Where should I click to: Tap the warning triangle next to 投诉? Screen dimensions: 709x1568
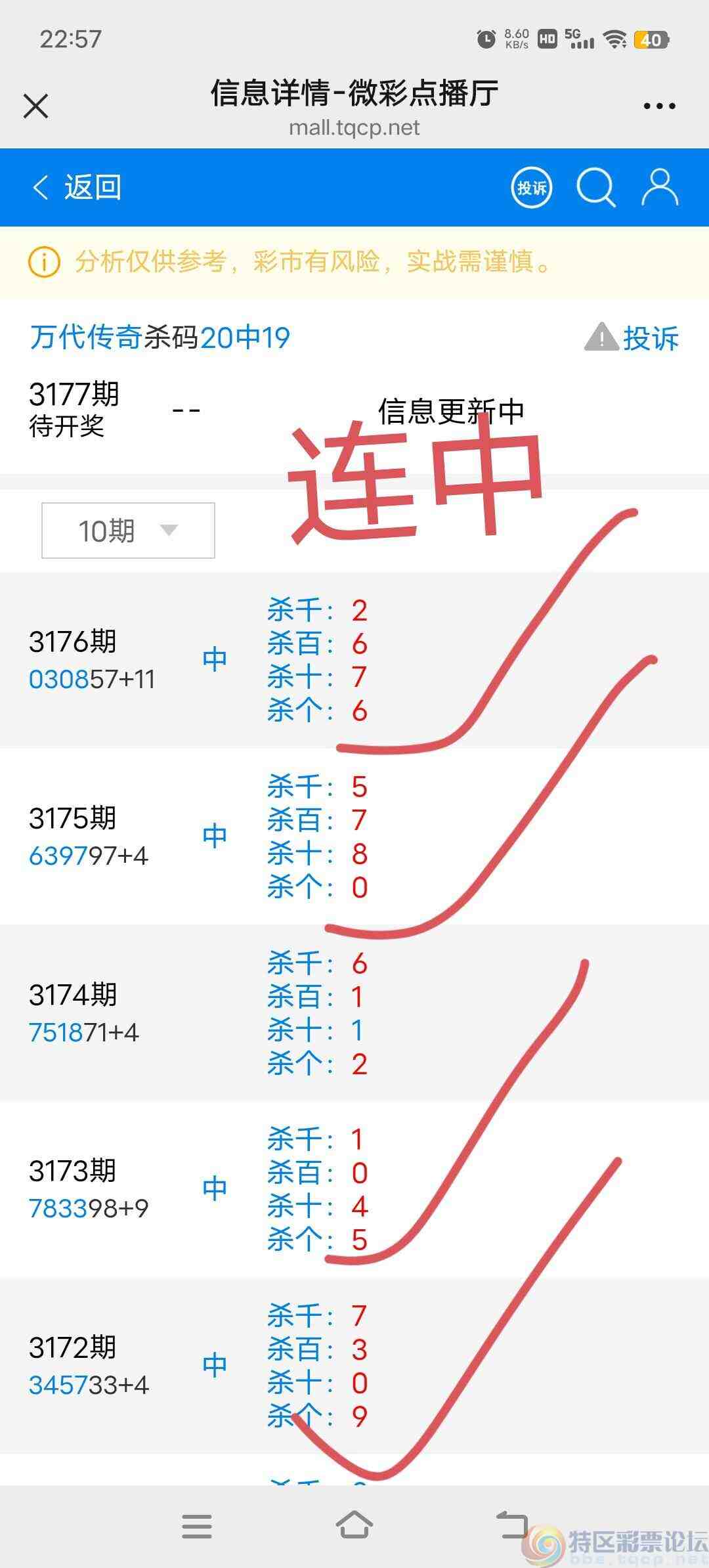pyautogui.click(x=602, y=338)
